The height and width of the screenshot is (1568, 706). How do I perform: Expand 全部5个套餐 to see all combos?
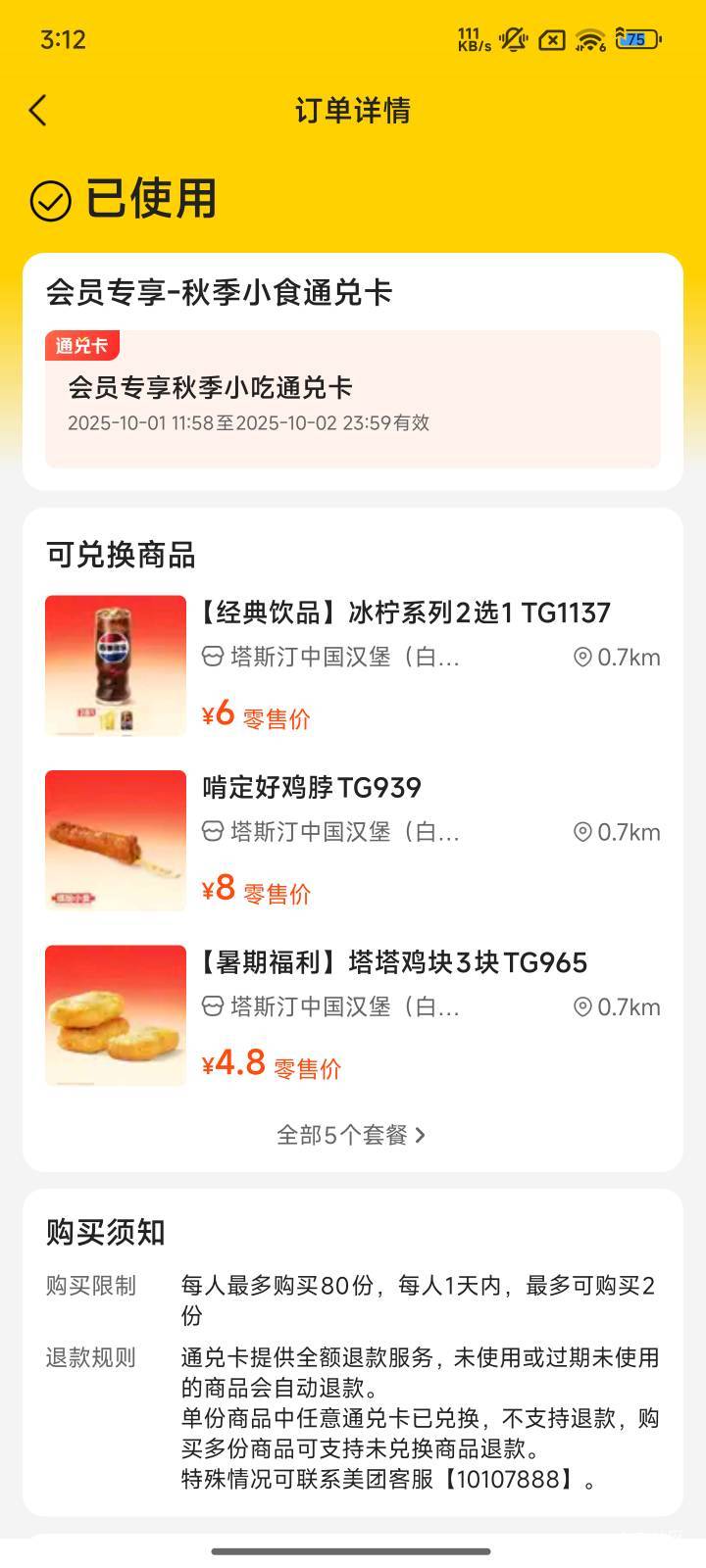tap(351, 1135)
